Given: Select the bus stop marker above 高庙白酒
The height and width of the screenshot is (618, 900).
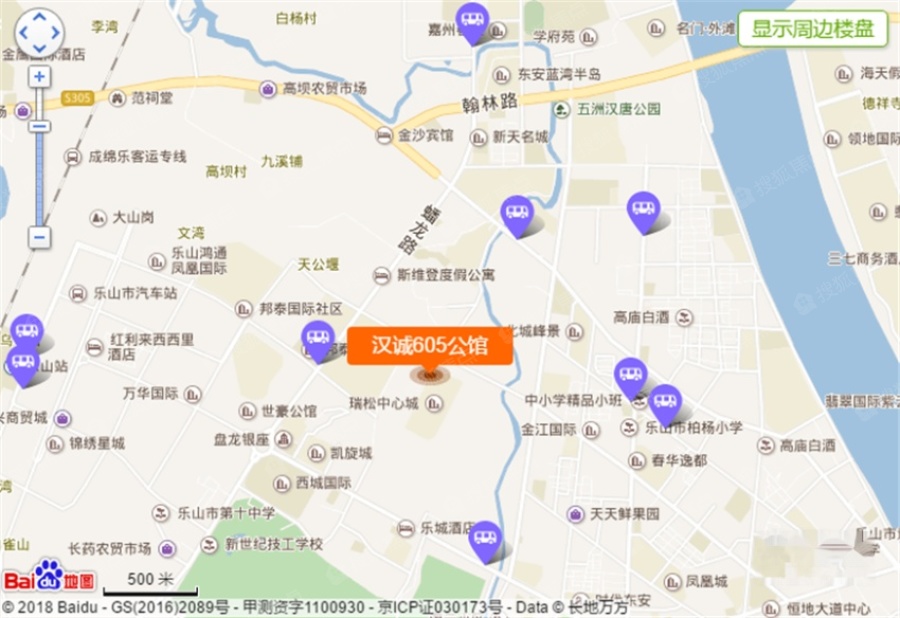Looking at the screenshot, I should (x=643, y=209).
